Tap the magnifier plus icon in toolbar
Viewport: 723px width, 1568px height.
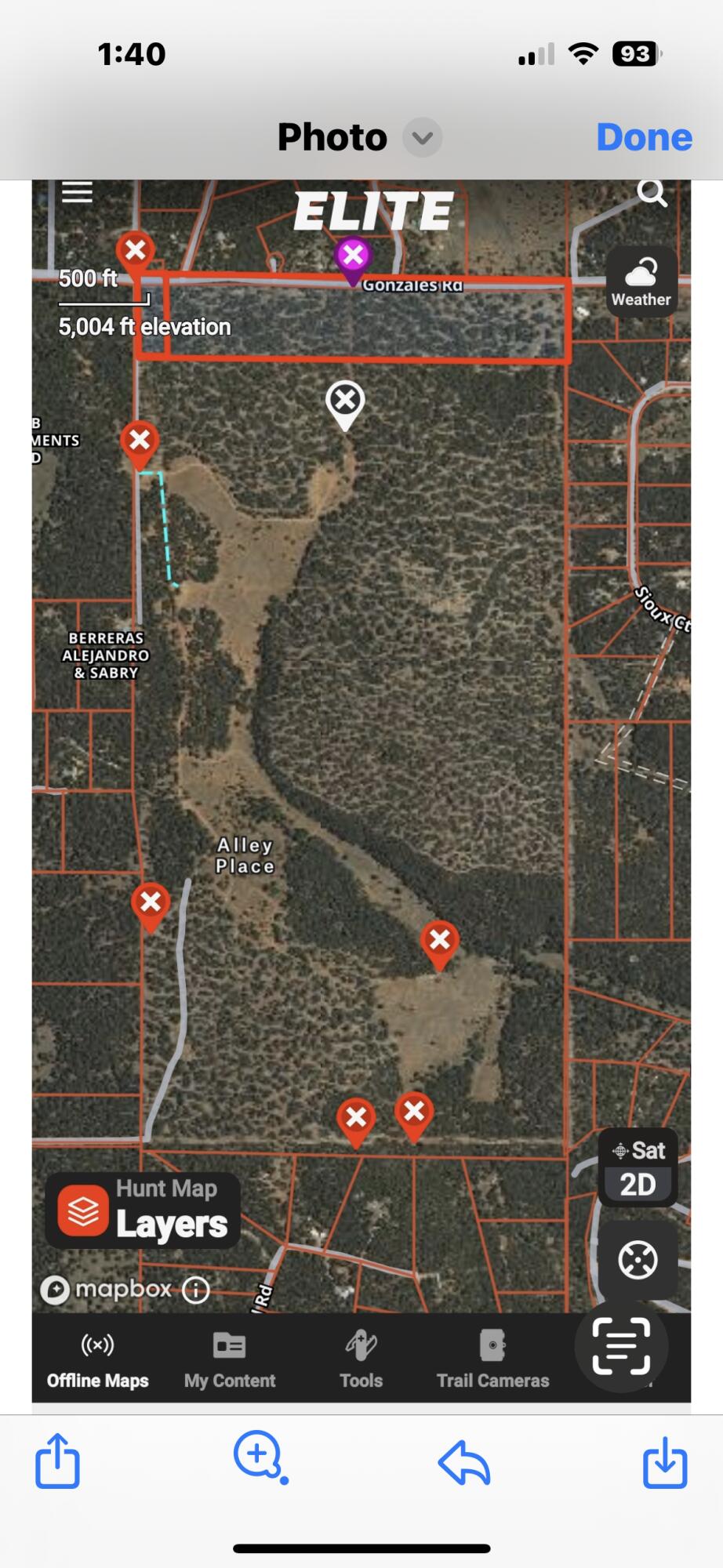(260, 1457)
